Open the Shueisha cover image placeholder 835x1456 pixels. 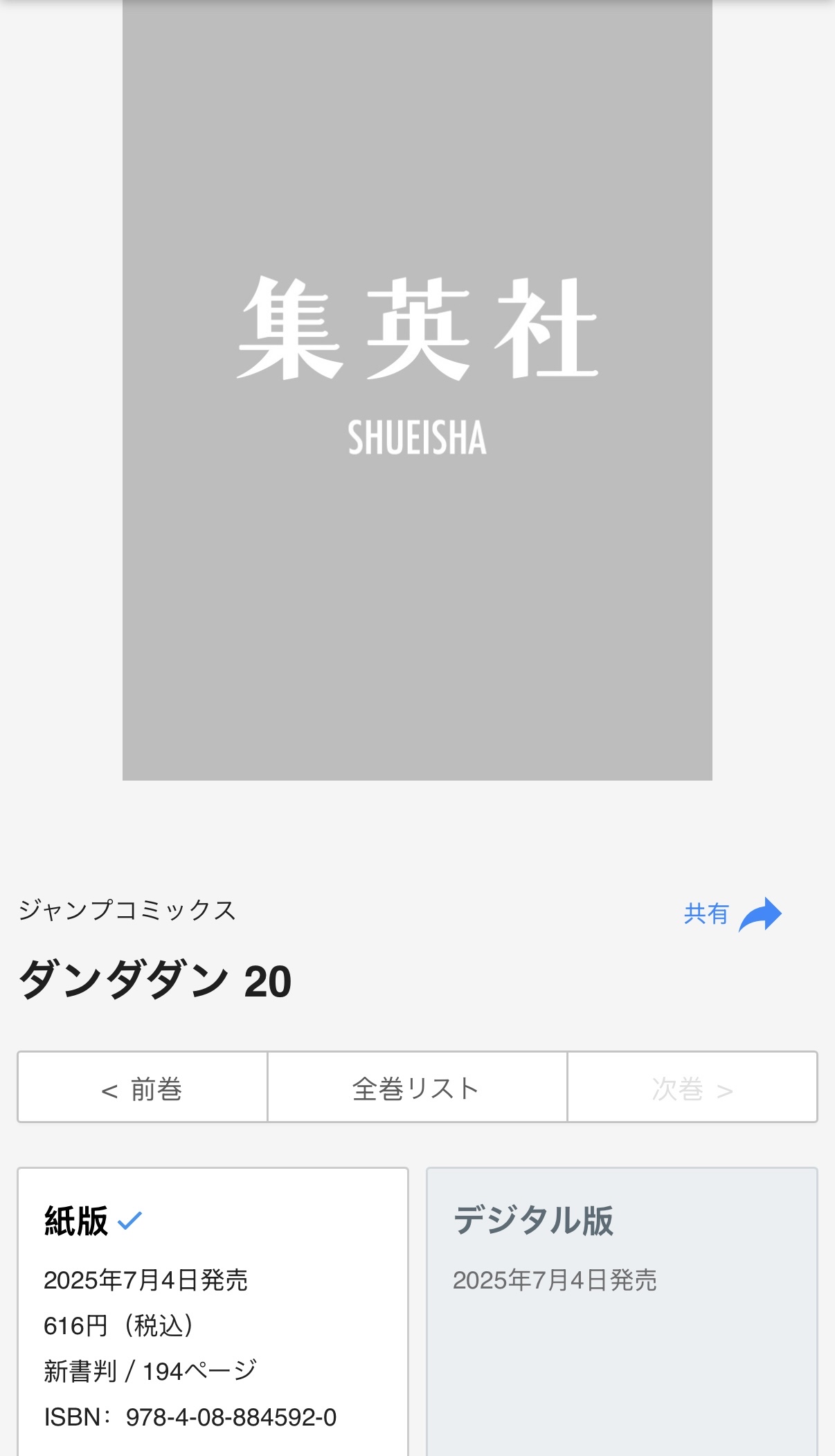[417, 390]
